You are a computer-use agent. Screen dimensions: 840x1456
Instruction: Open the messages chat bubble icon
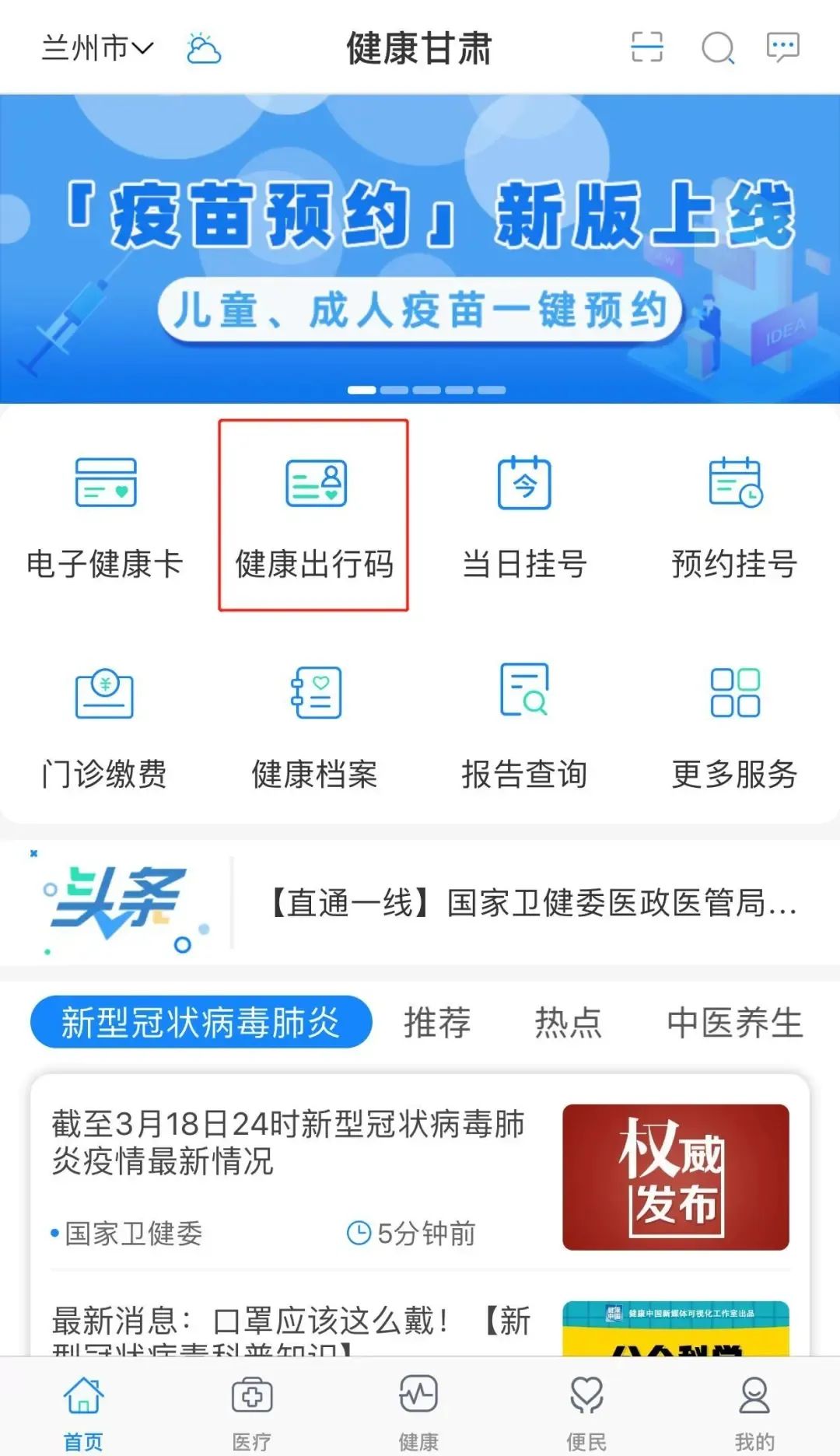(x=782, y=47)
